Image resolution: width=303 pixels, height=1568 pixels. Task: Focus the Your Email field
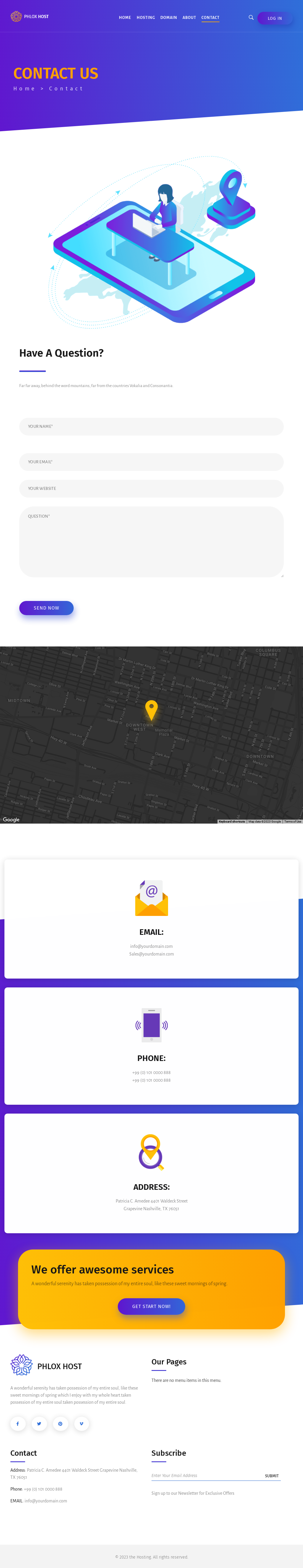point(151,462)
